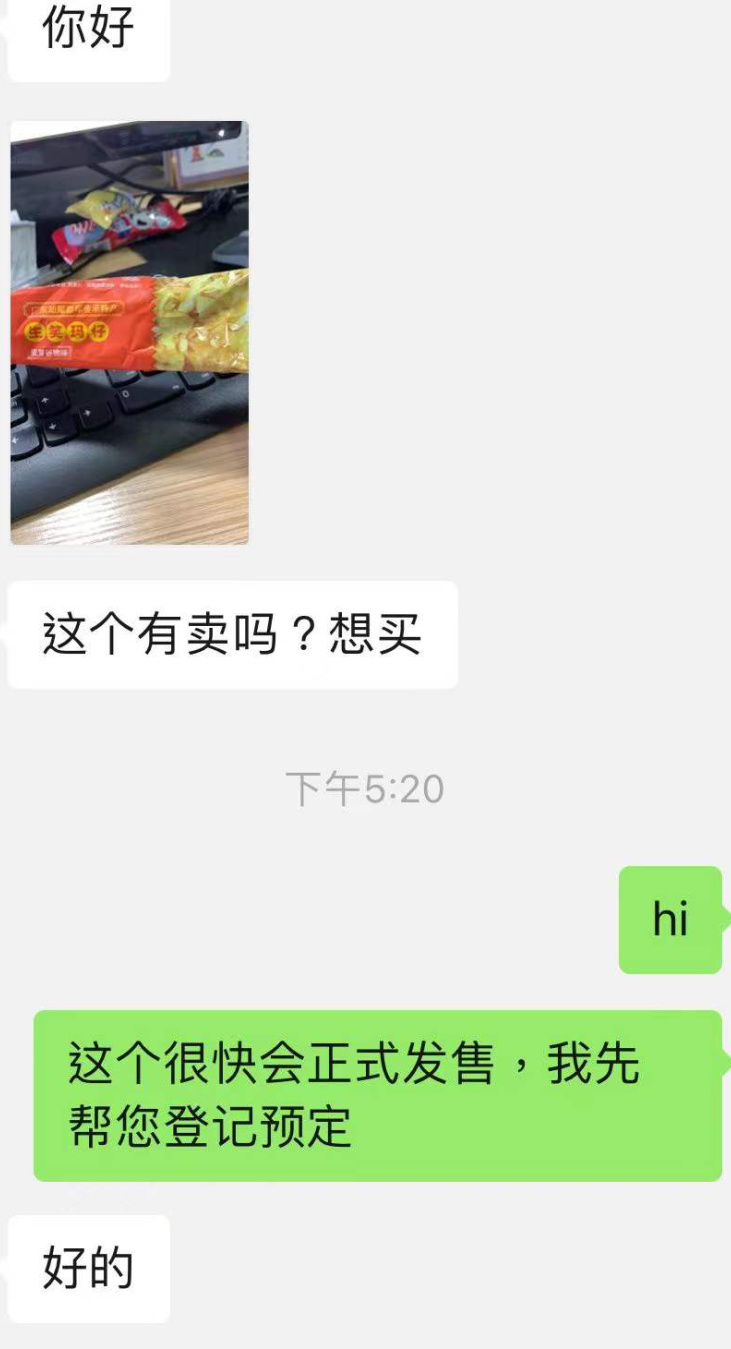Click the snack package shown in the photo

click(x=130, y=330)
